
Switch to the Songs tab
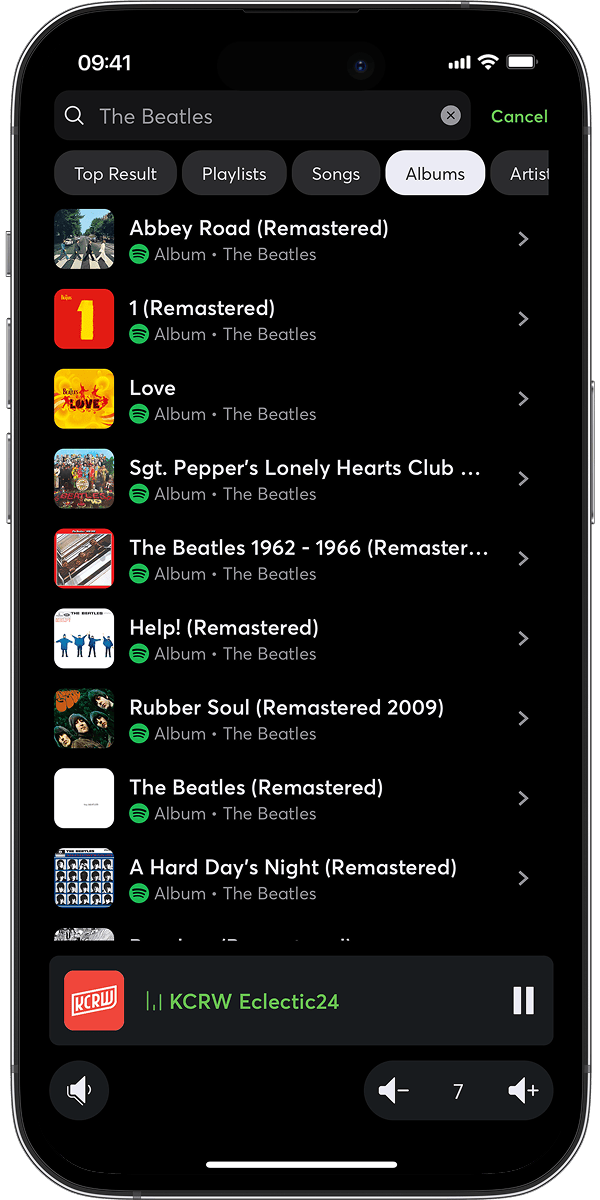[336, 174]
